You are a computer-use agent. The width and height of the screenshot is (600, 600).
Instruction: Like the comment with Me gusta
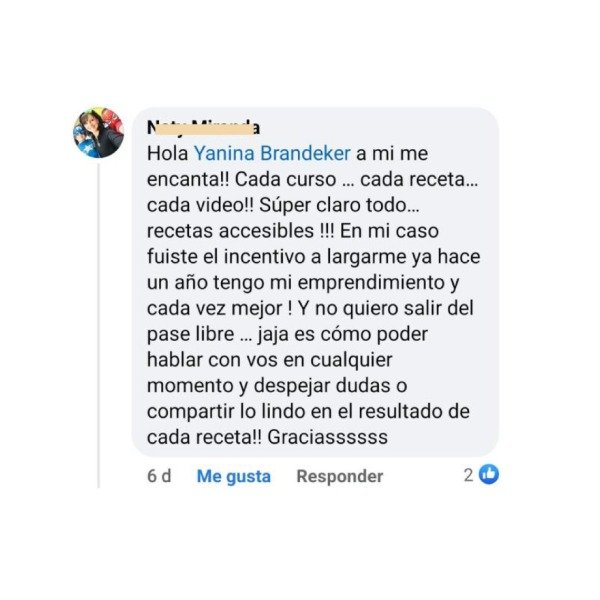tap(233, 476)
